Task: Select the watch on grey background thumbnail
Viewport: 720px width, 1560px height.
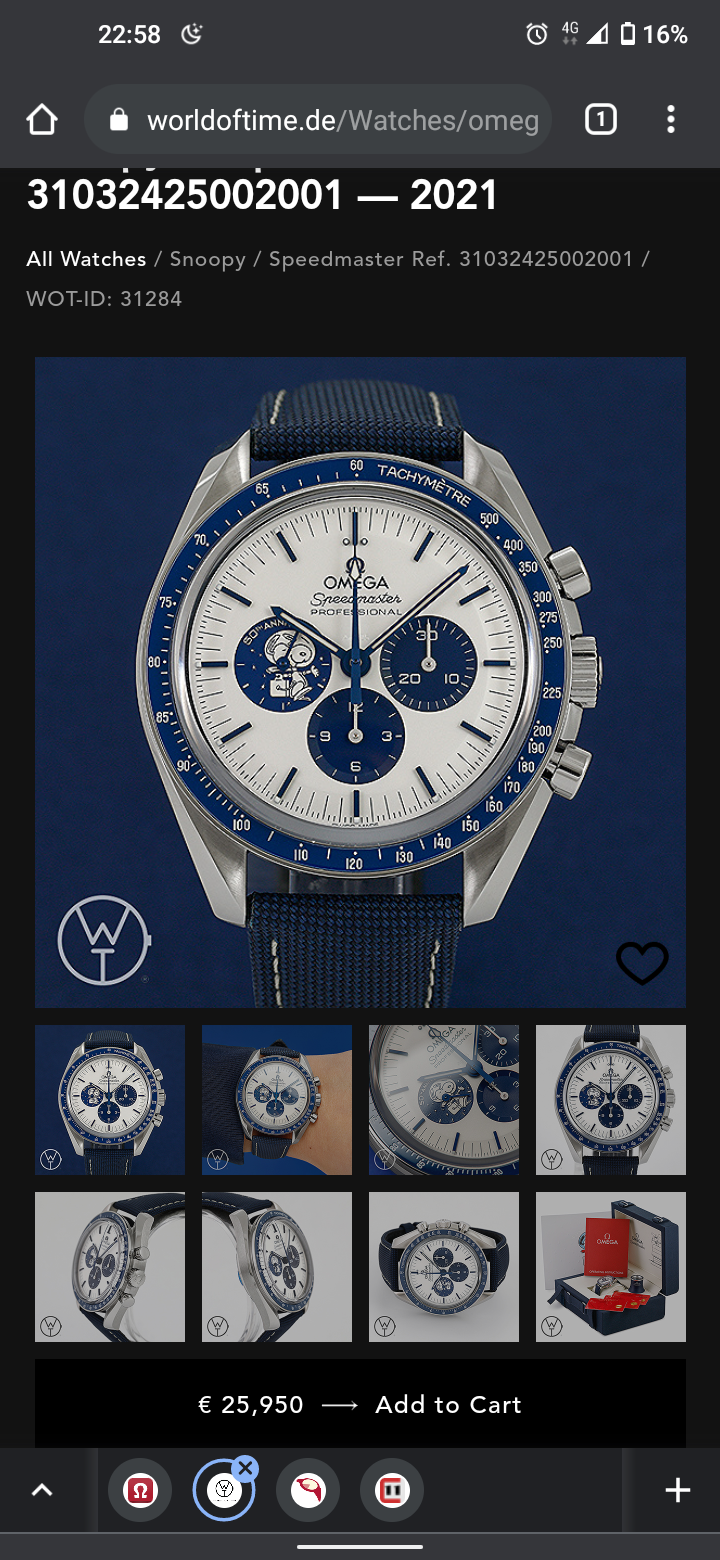Action: coord(611,1099)
